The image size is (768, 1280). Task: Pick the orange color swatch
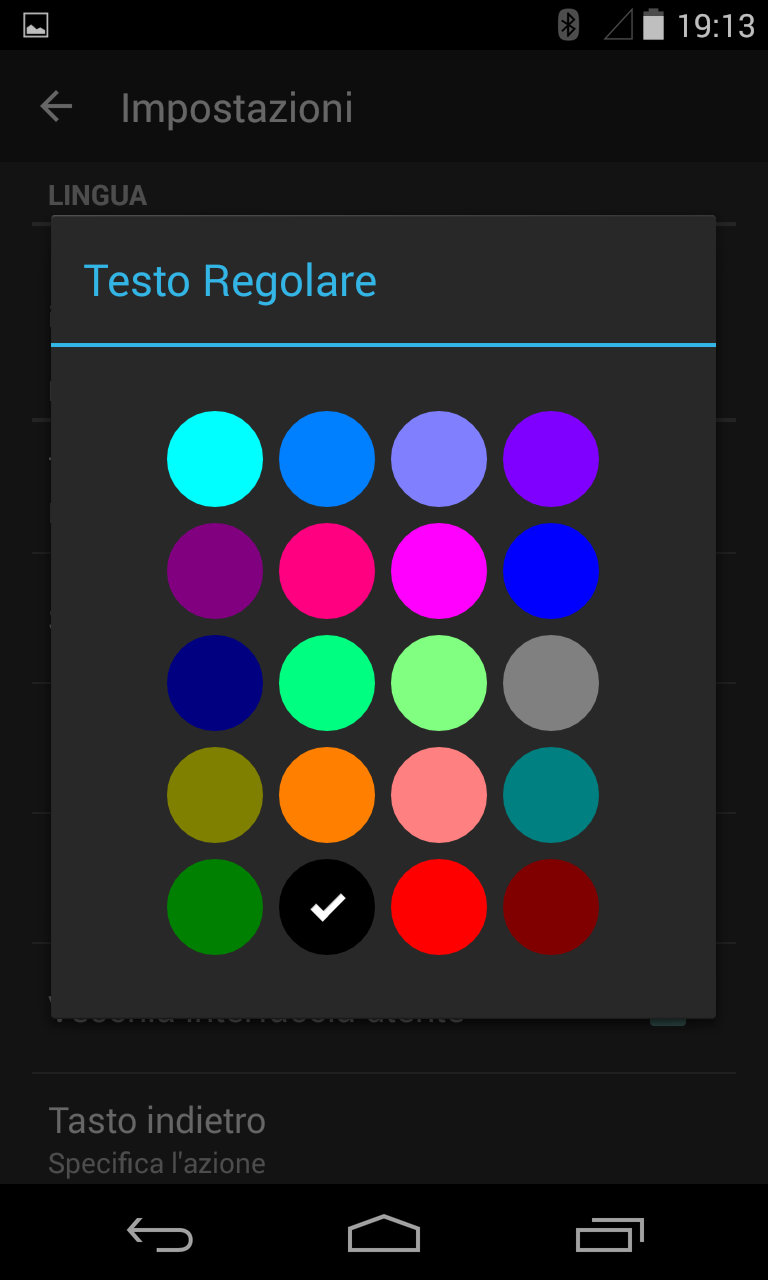[327, 795]
